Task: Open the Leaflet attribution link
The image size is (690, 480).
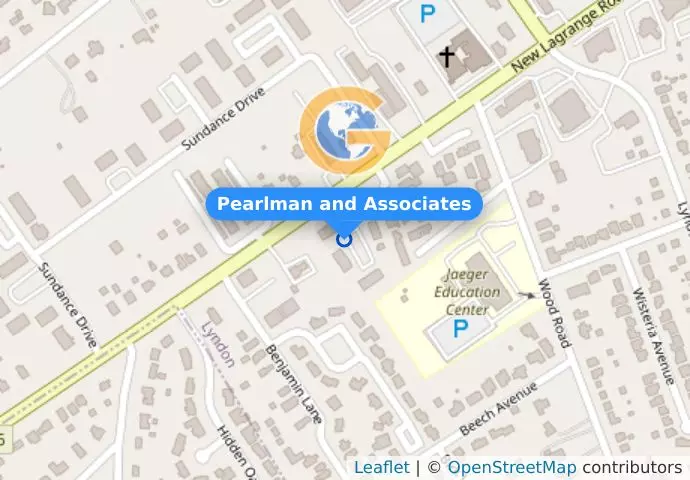Action: point(381,468)
